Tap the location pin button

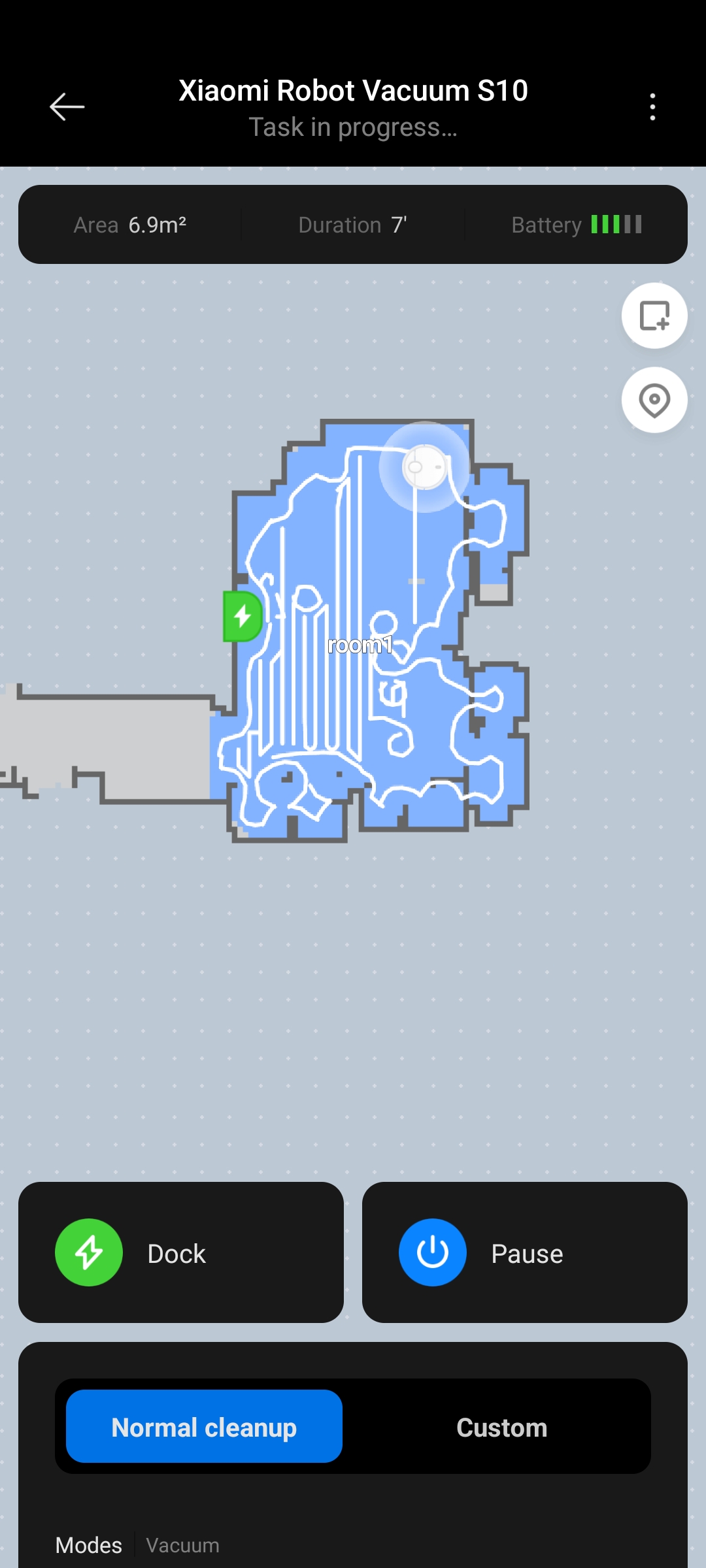pos(654,400)
